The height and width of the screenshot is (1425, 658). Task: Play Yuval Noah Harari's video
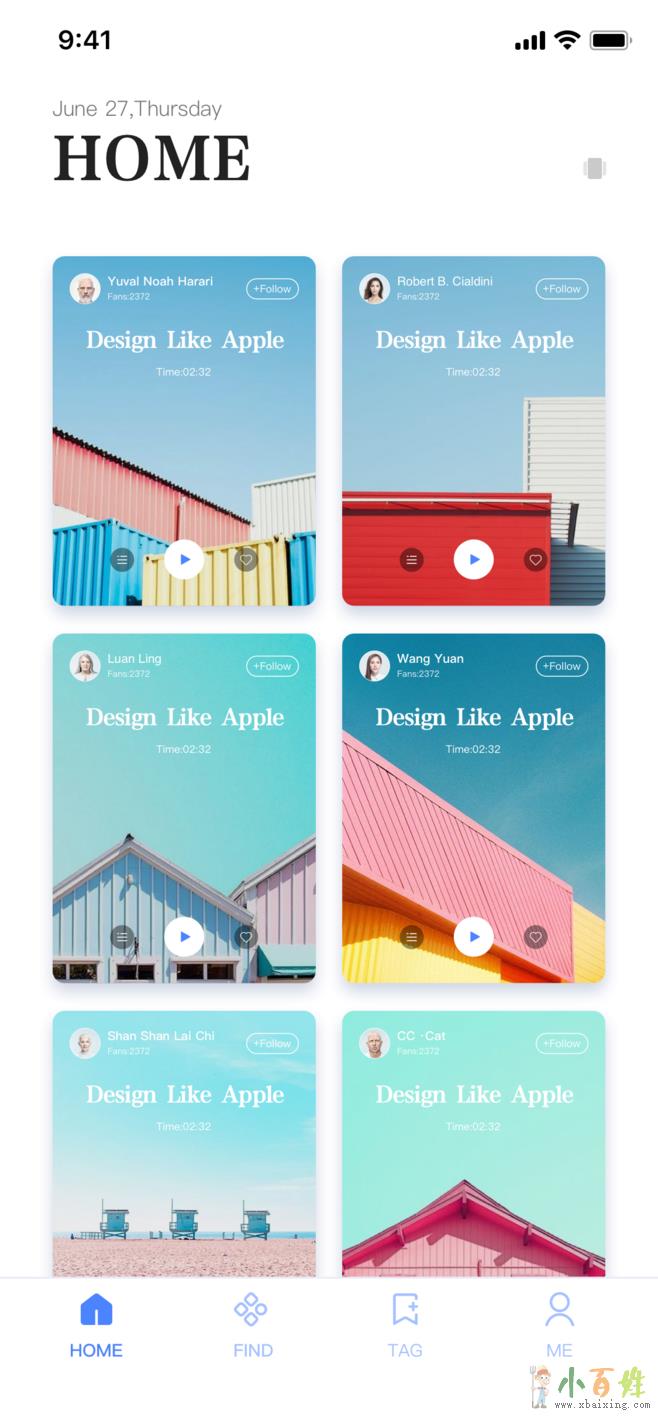click(x=184, y=560)
